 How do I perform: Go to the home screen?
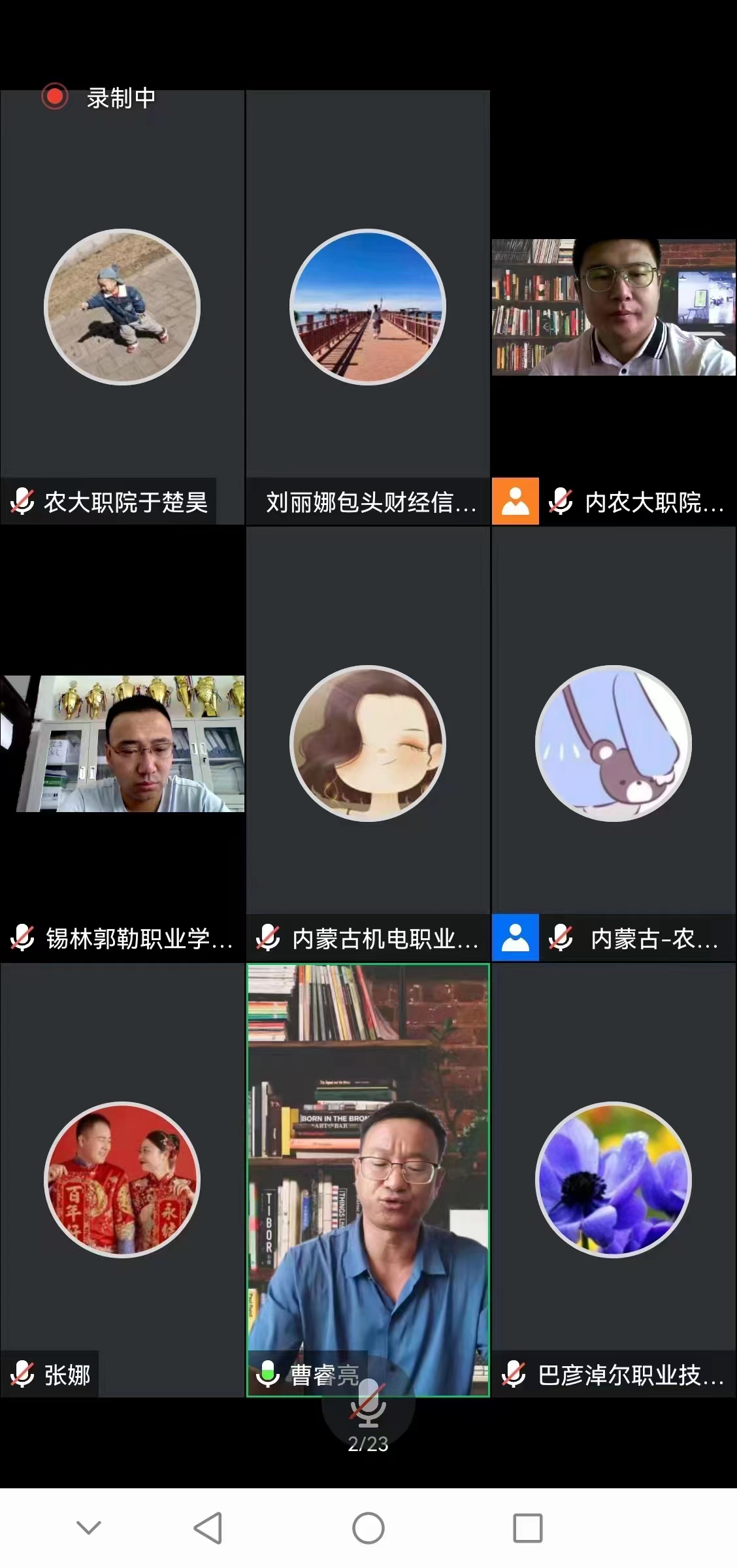(368, 1528)
